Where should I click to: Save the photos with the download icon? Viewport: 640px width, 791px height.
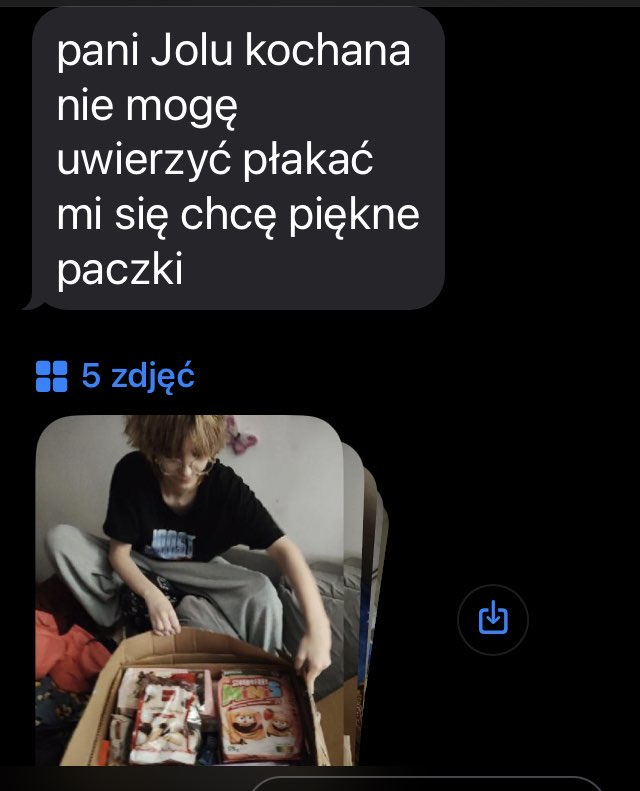coord(492,619)
